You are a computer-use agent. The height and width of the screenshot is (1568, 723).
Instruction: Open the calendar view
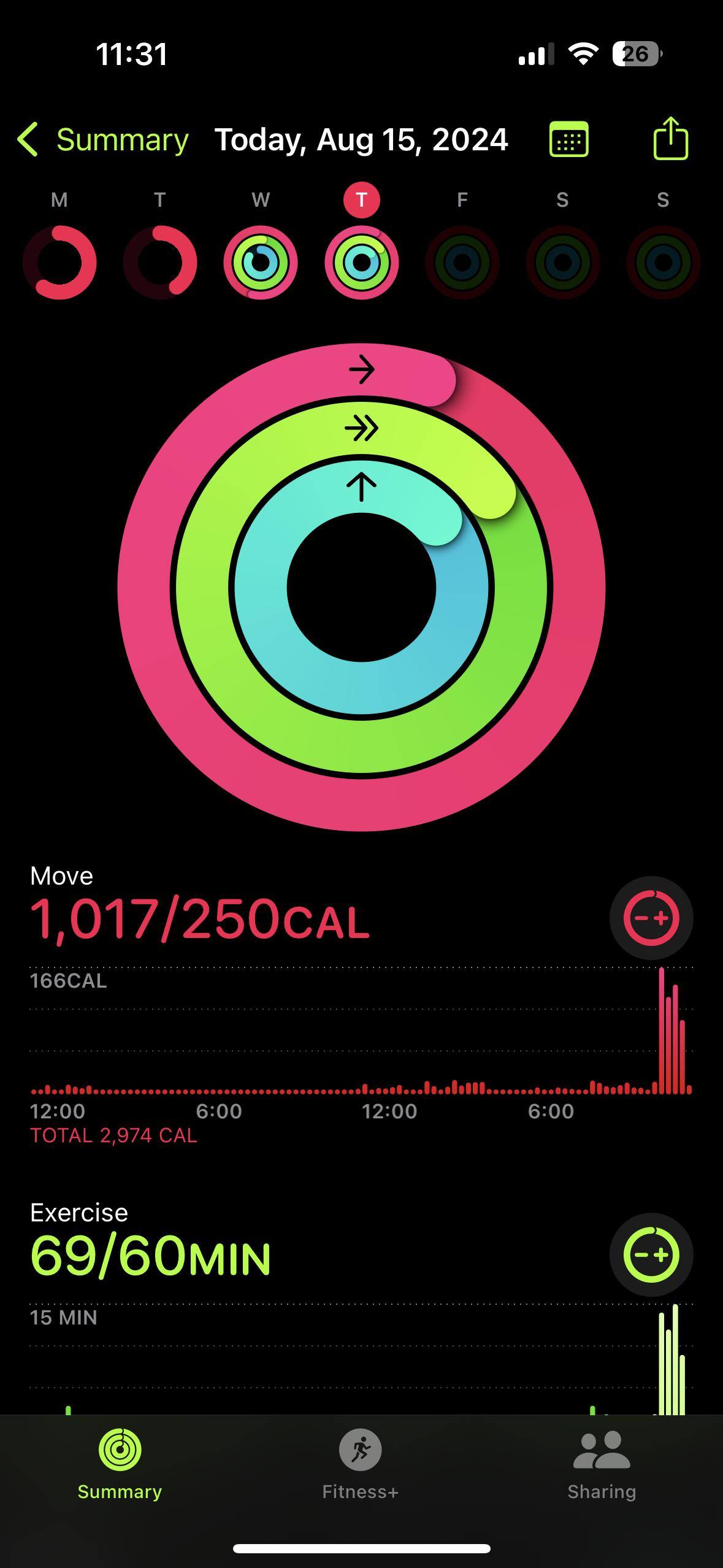568,140
